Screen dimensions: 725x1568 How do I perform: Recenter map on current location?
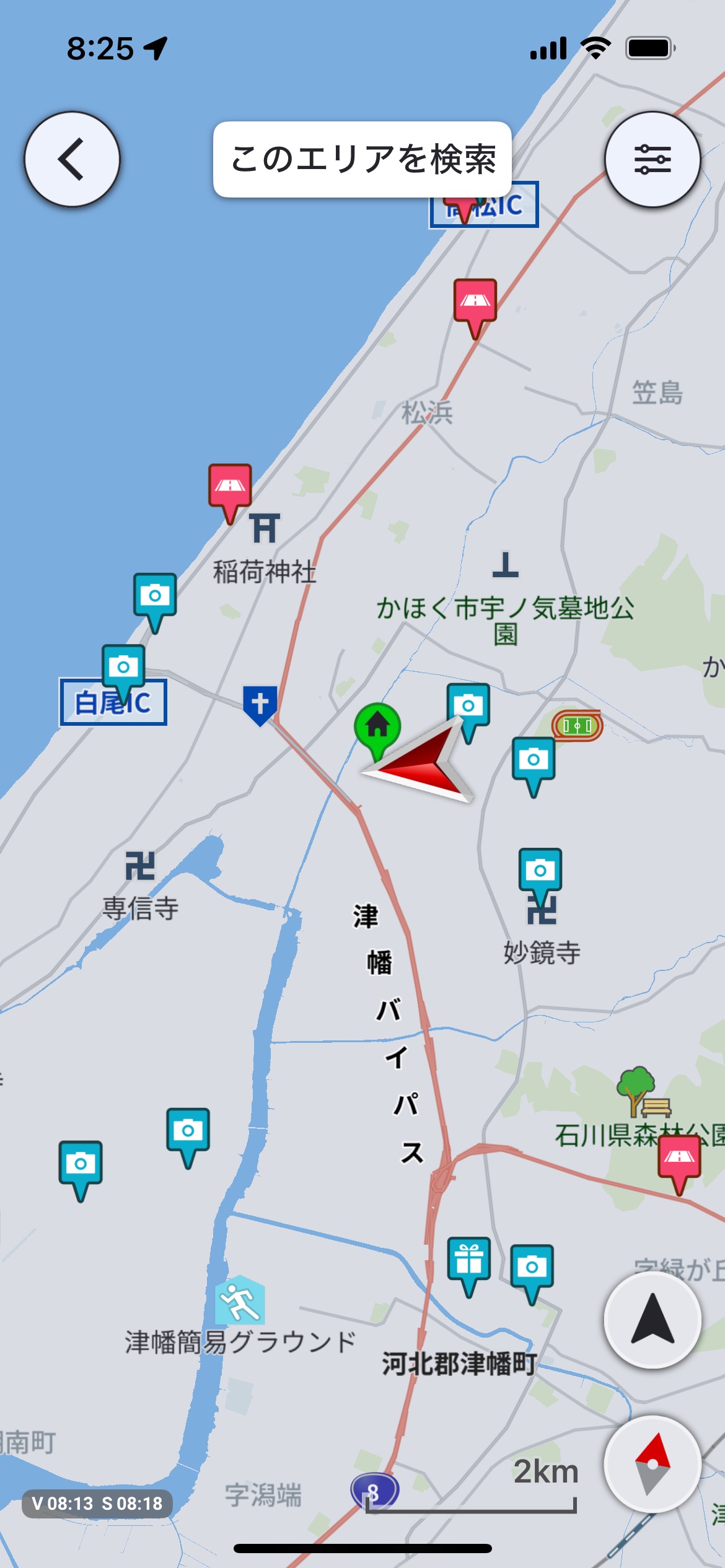(652, 1319)
